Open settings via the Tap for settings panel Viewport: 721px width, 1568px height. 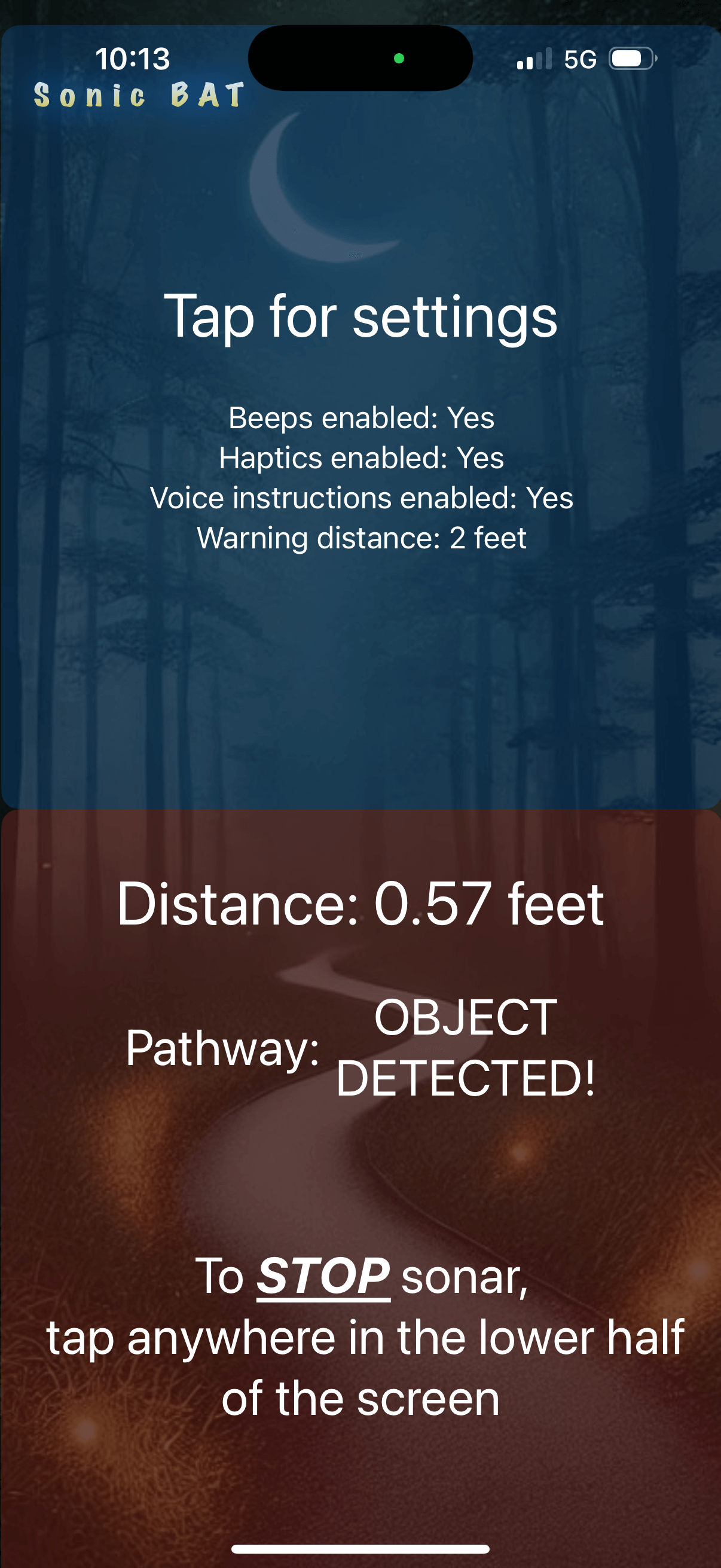pos(360,316)
